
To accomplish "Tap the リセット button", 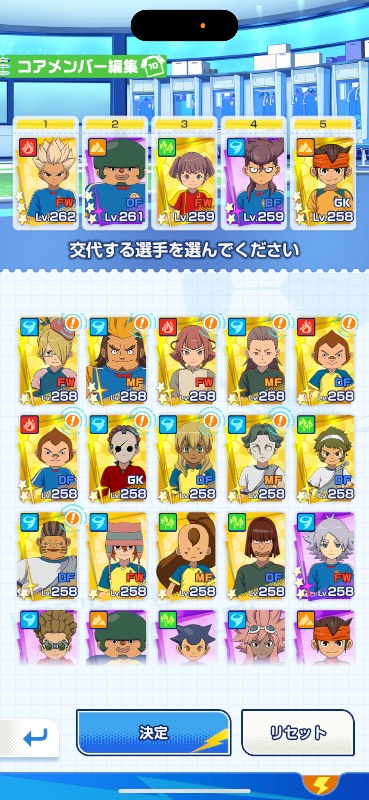I will (298, 733).
